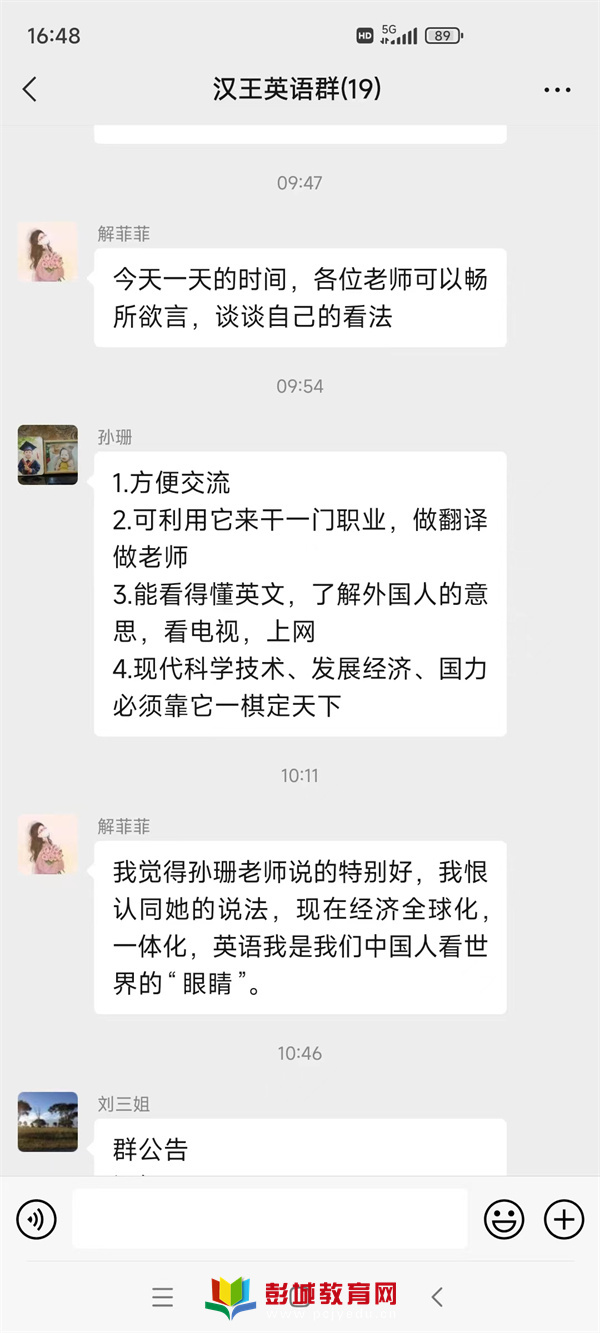
Task: Open the emoji sticker picker
Action: point(504,1219)
